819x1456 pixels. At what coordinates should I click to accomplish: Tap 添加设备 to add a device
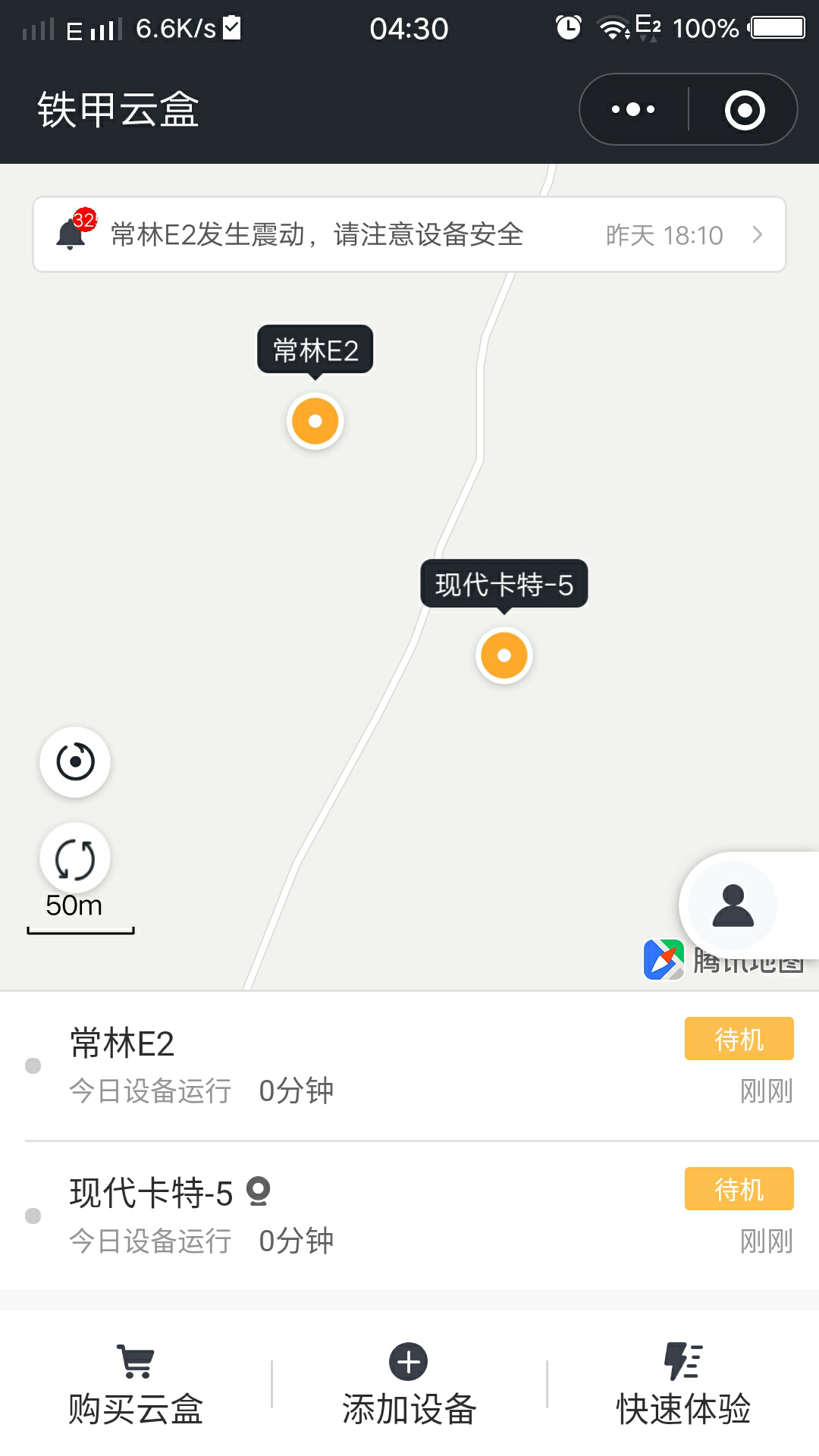pyautogui.click(x=409, y=1385)
